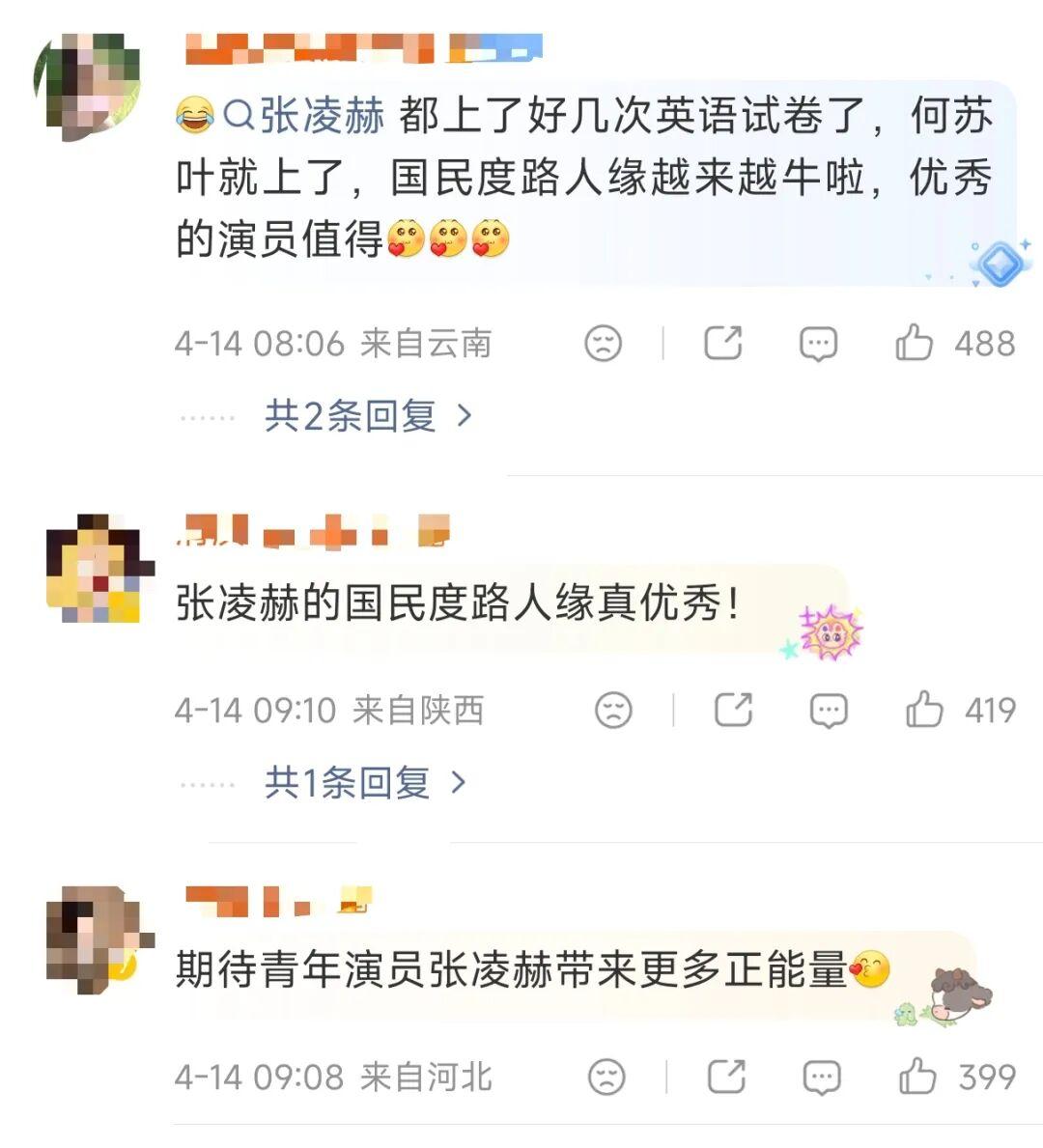
Task: Dislike the comment posted from 云南
Action: (x=604, y=343)
